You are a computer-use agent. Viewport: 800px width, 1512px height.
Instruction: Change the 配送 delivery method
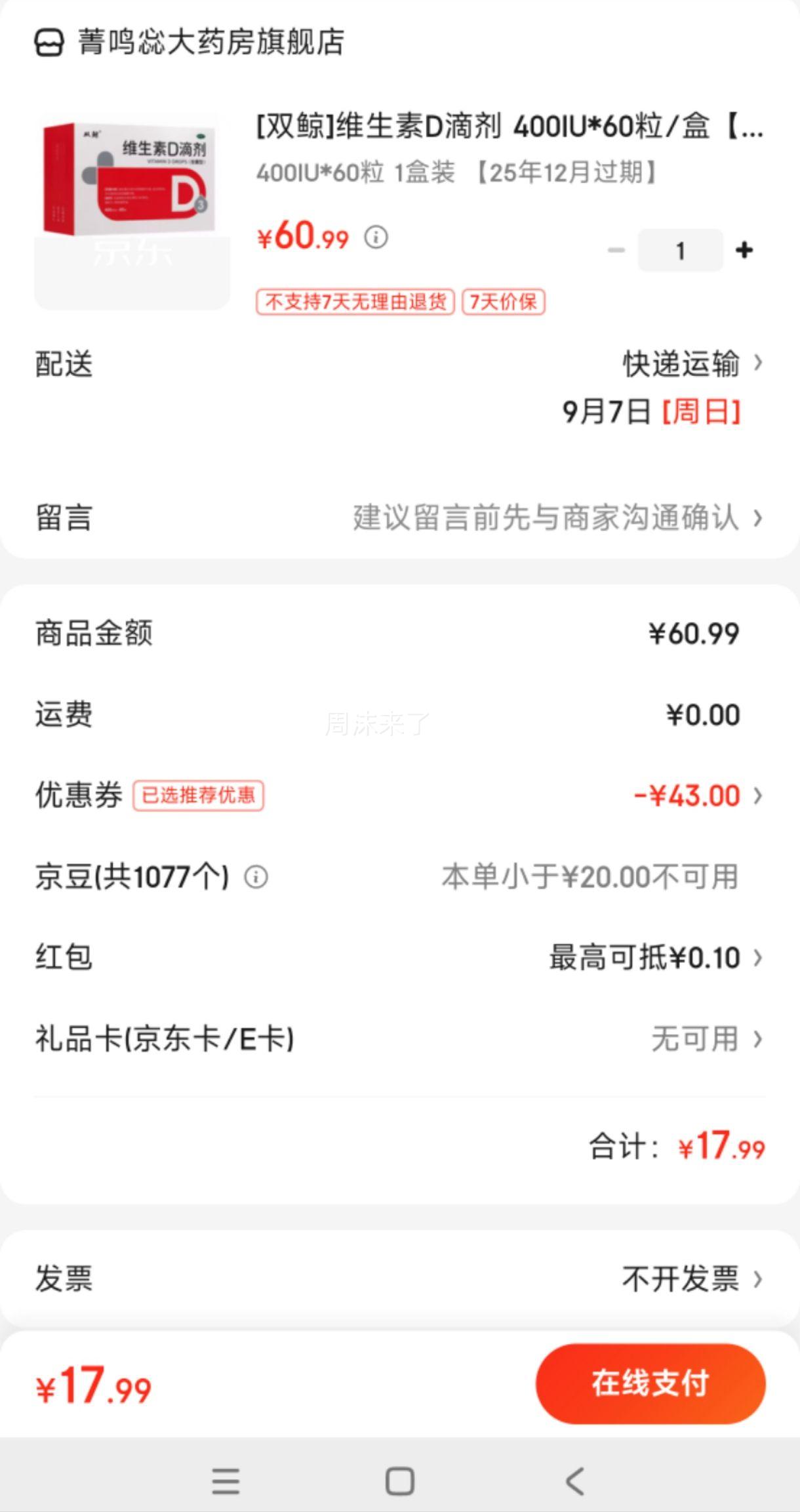[692, 364]
